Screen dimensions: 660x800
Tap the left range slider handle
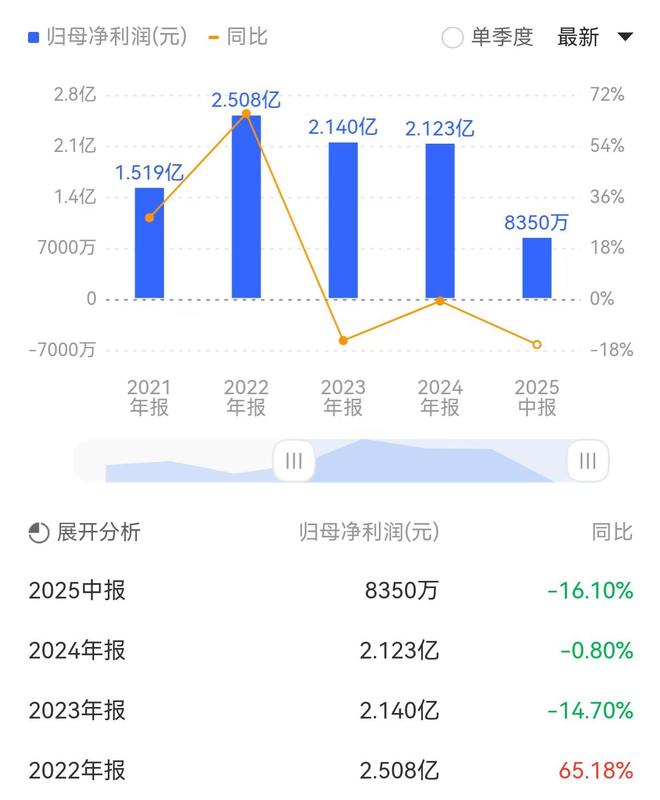(x=294, y=461)
